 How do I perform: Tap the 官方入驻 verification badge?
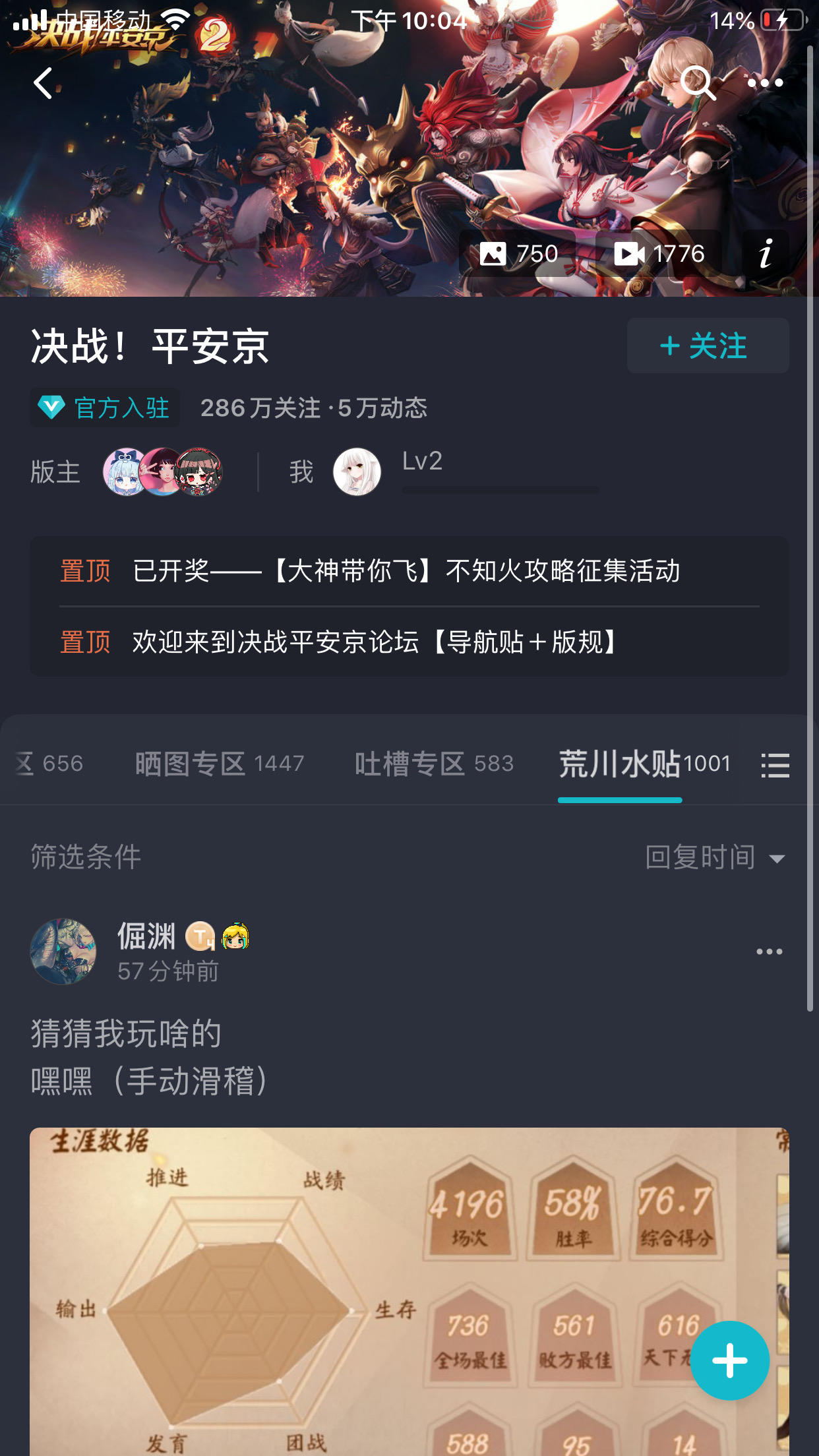pos(104,408)
